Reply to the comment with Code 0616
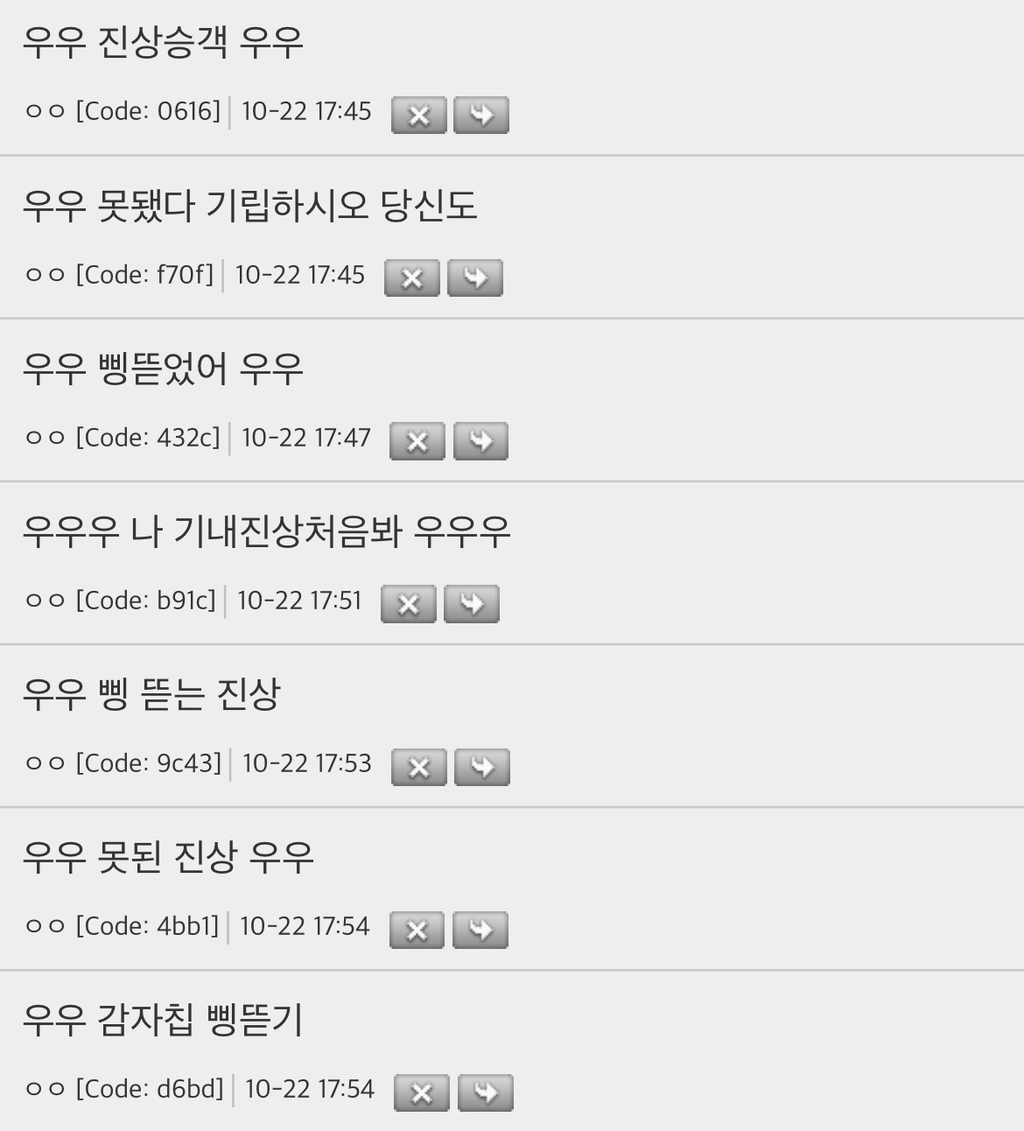This screenshot has width=1024, height=1131. 481,115
